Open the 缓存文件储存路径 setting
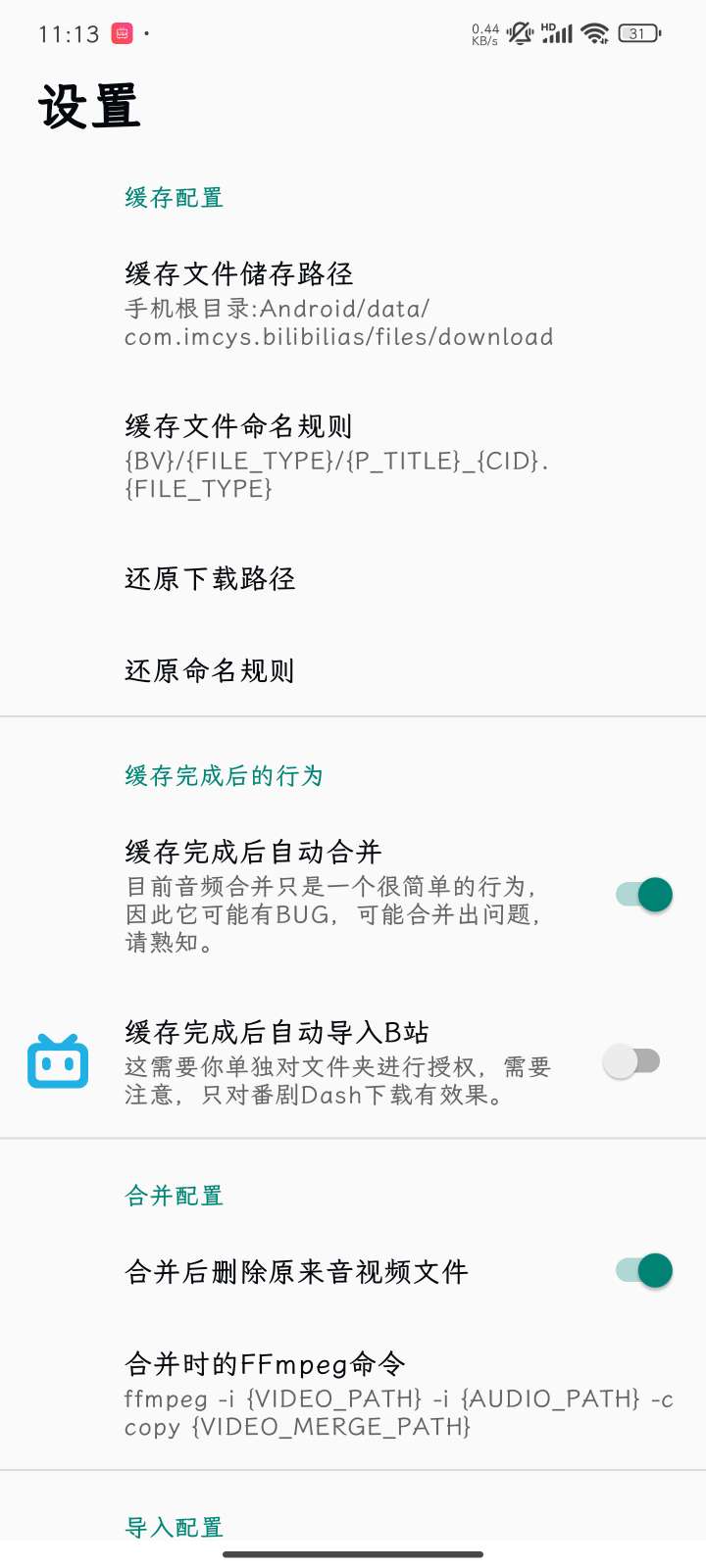 338,304
